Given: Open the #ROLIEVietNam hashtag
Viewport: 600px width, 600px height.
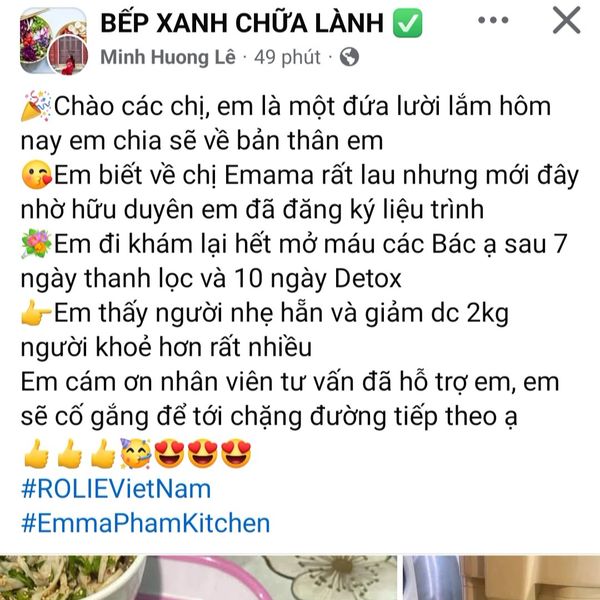Looking at the screenshot, I should (115, 490).
